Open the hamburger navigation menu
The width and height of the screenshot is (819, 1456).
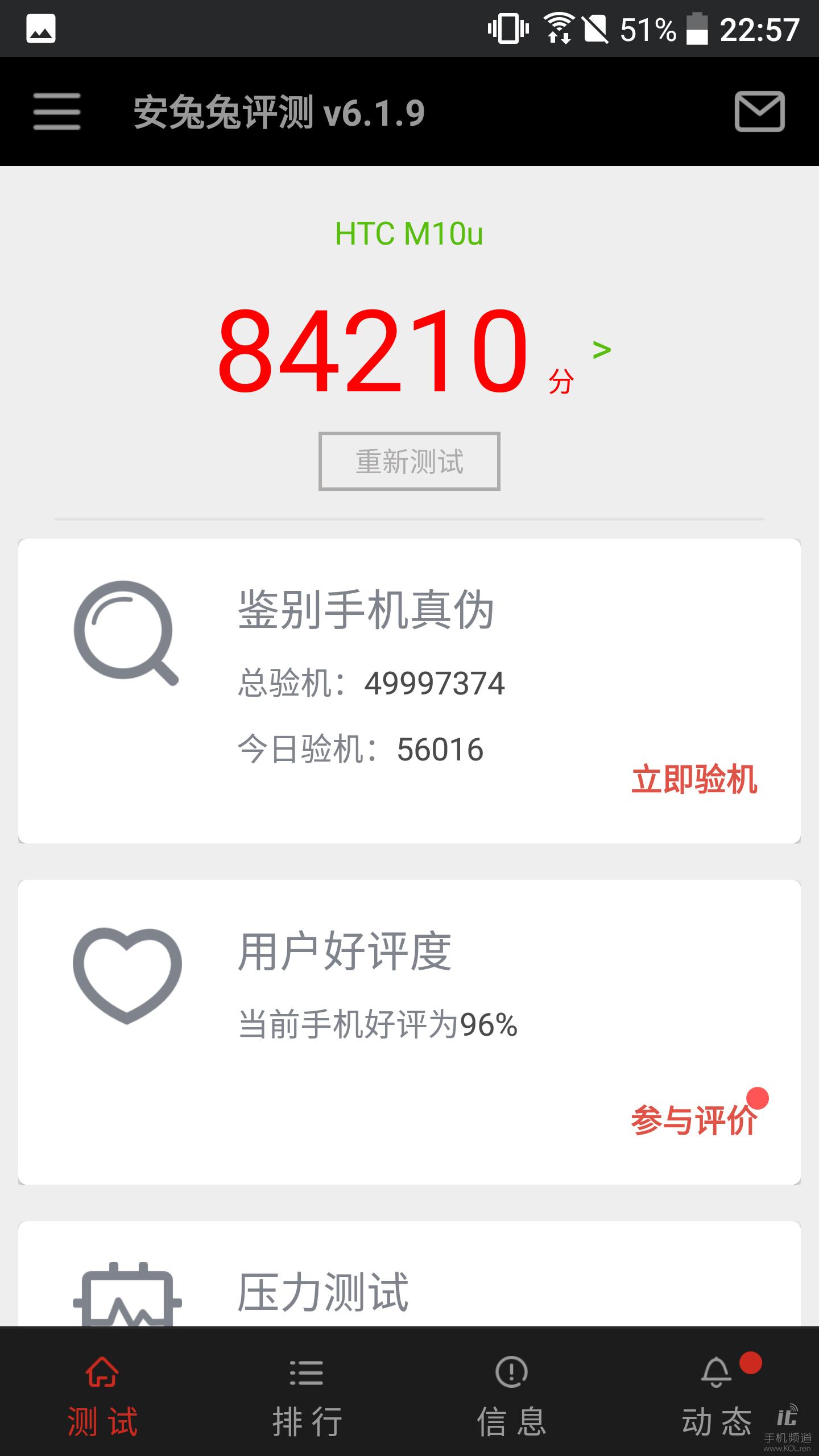(x=55, y=112)
